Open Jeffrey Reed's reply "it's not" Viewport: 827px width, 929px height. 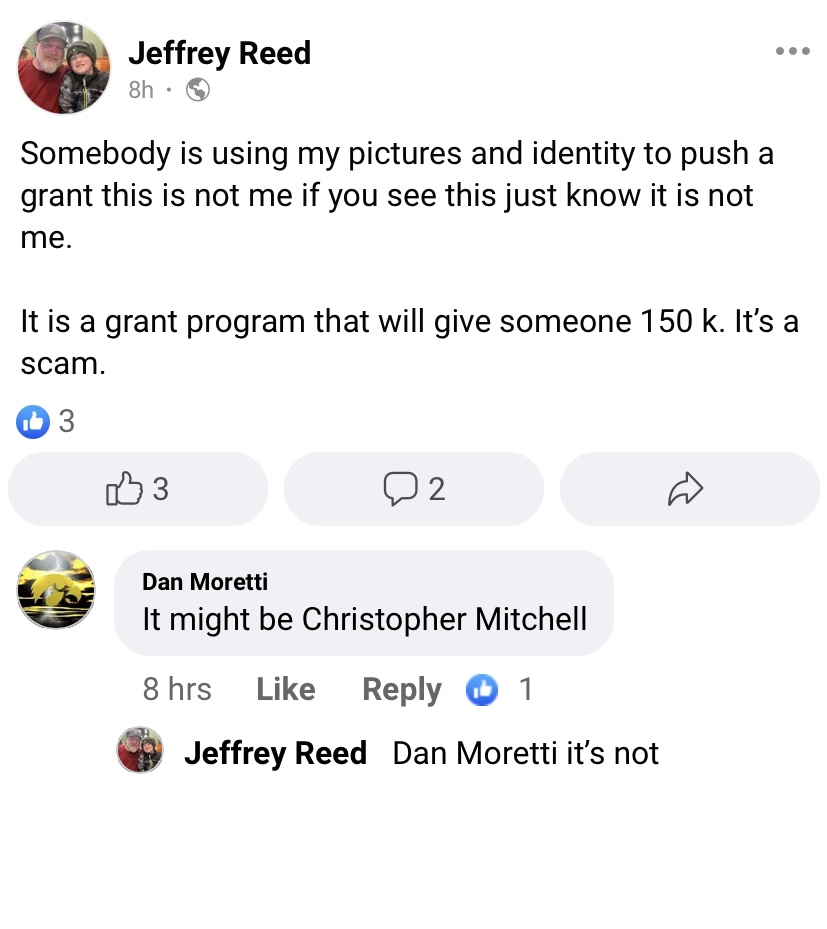(x=525, y=752)
